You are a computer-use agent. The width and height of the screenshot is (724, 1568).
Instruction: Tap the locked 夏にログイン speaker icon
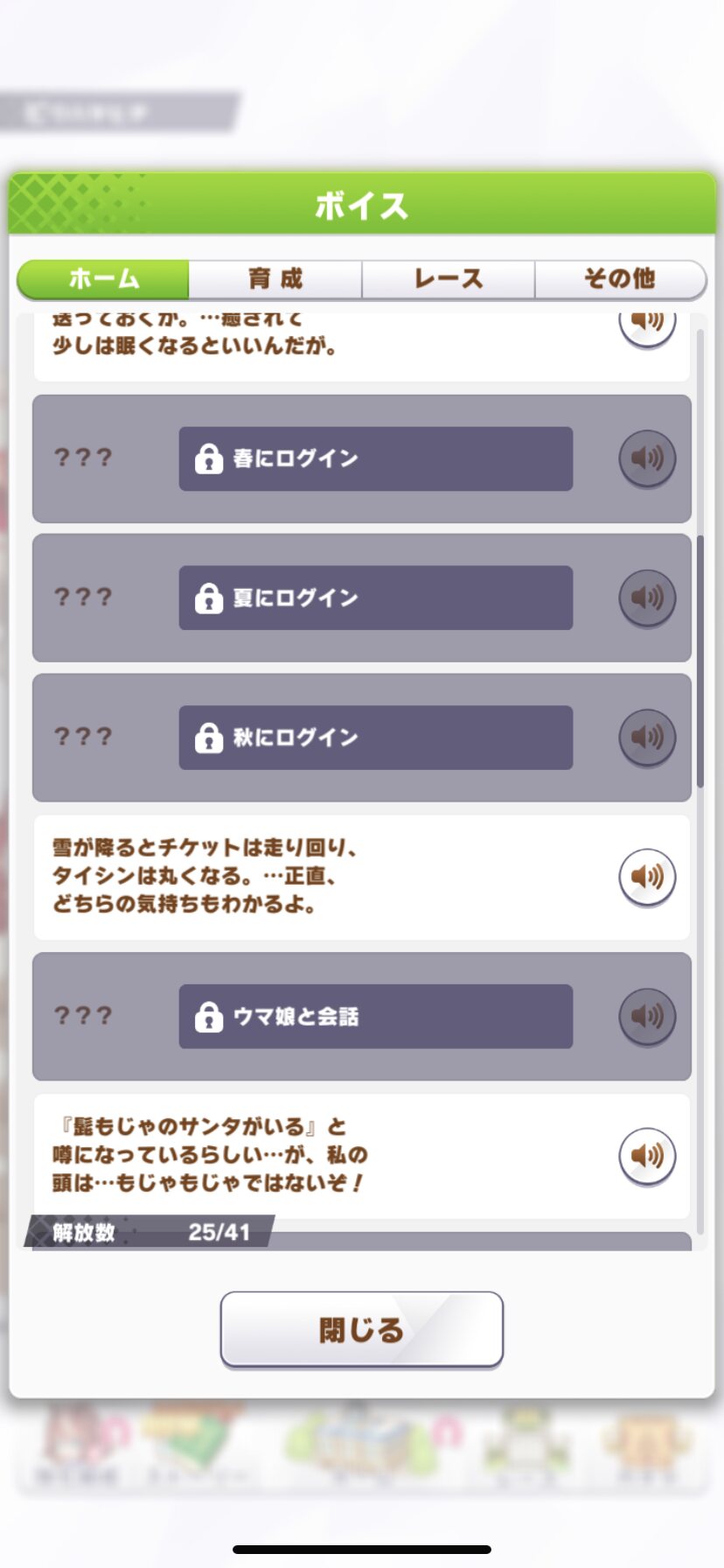pos(647,598)
